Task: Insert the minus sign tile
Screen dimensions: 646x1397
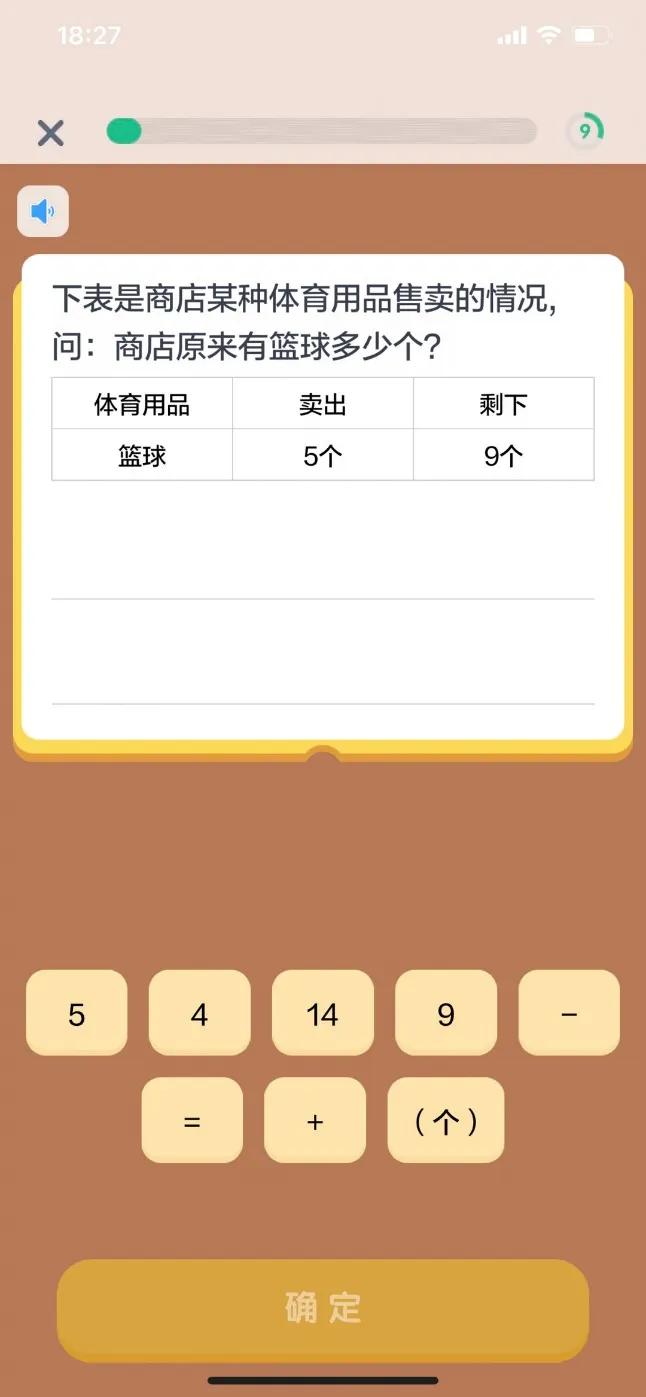Action: point(569,1013)
